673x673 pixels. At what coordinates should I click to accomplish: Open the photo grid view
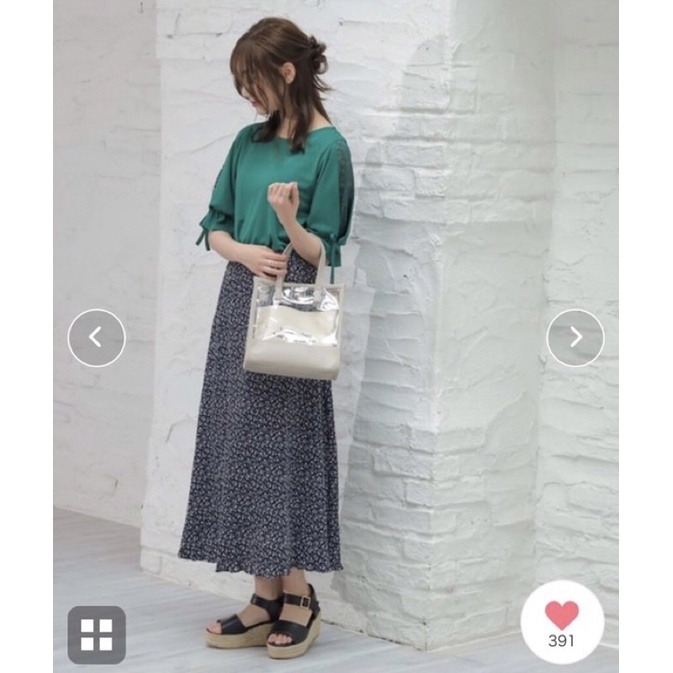[97, 634]
